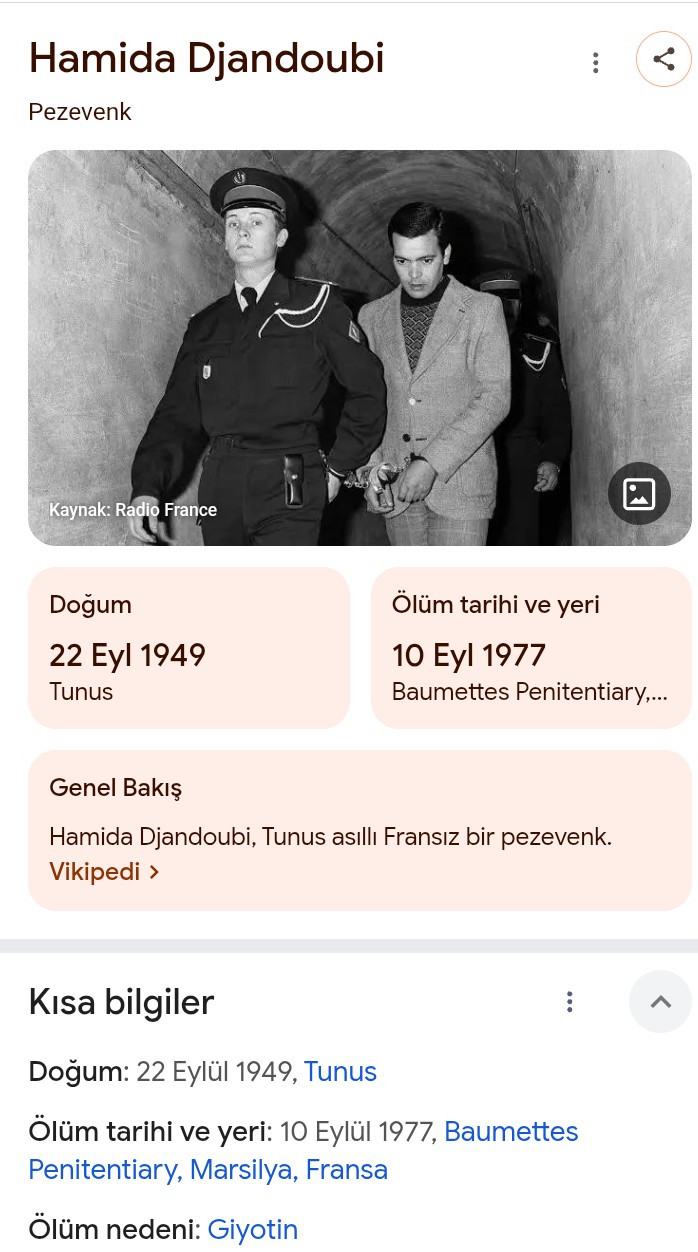Image resolution: width=698 pixels, height=1252 pixels.
Task: Open overflow menu next to the panel title
Action: coord(595,63)
